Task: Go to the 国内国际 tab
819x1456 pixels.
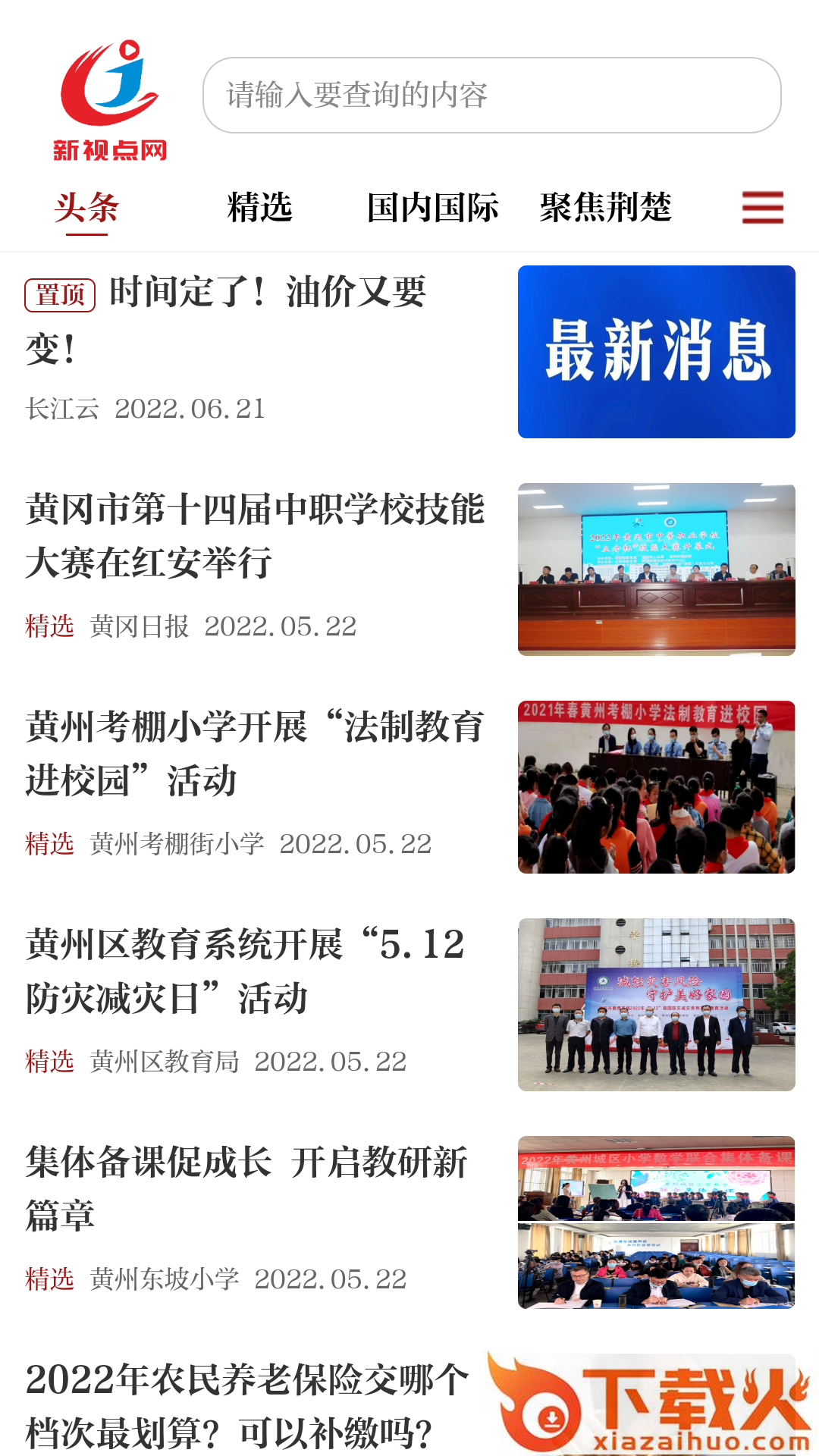Action: 432,208
